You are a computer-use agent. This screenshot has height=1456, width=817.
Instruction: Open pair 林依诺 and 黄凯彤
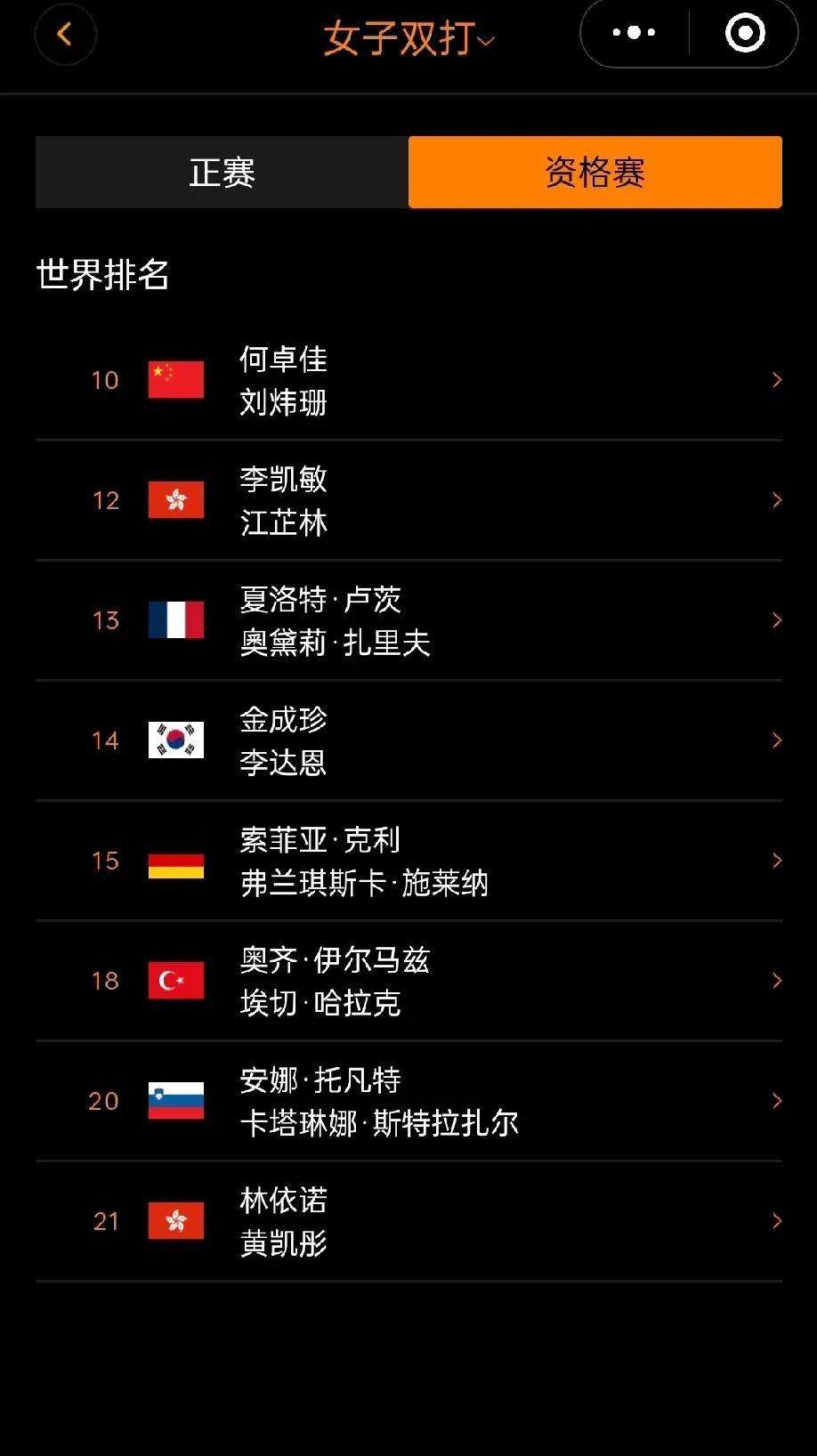pyautogui.click(x=408, y=1221)
